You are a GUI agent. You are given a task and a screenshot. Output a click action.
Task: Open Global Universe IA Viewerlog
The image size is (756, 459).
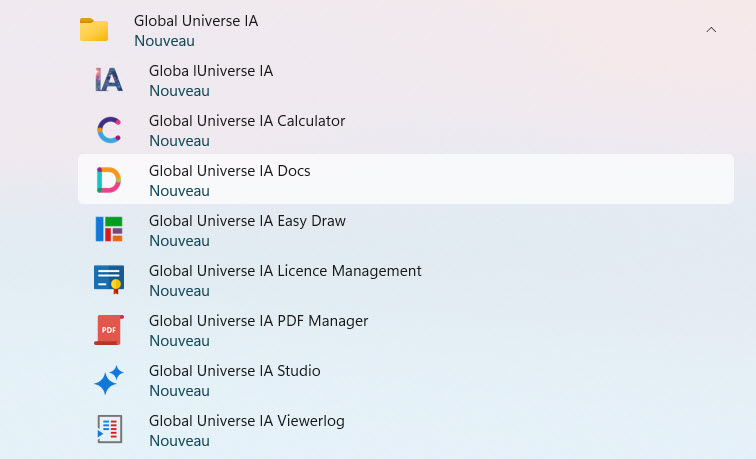246,430
